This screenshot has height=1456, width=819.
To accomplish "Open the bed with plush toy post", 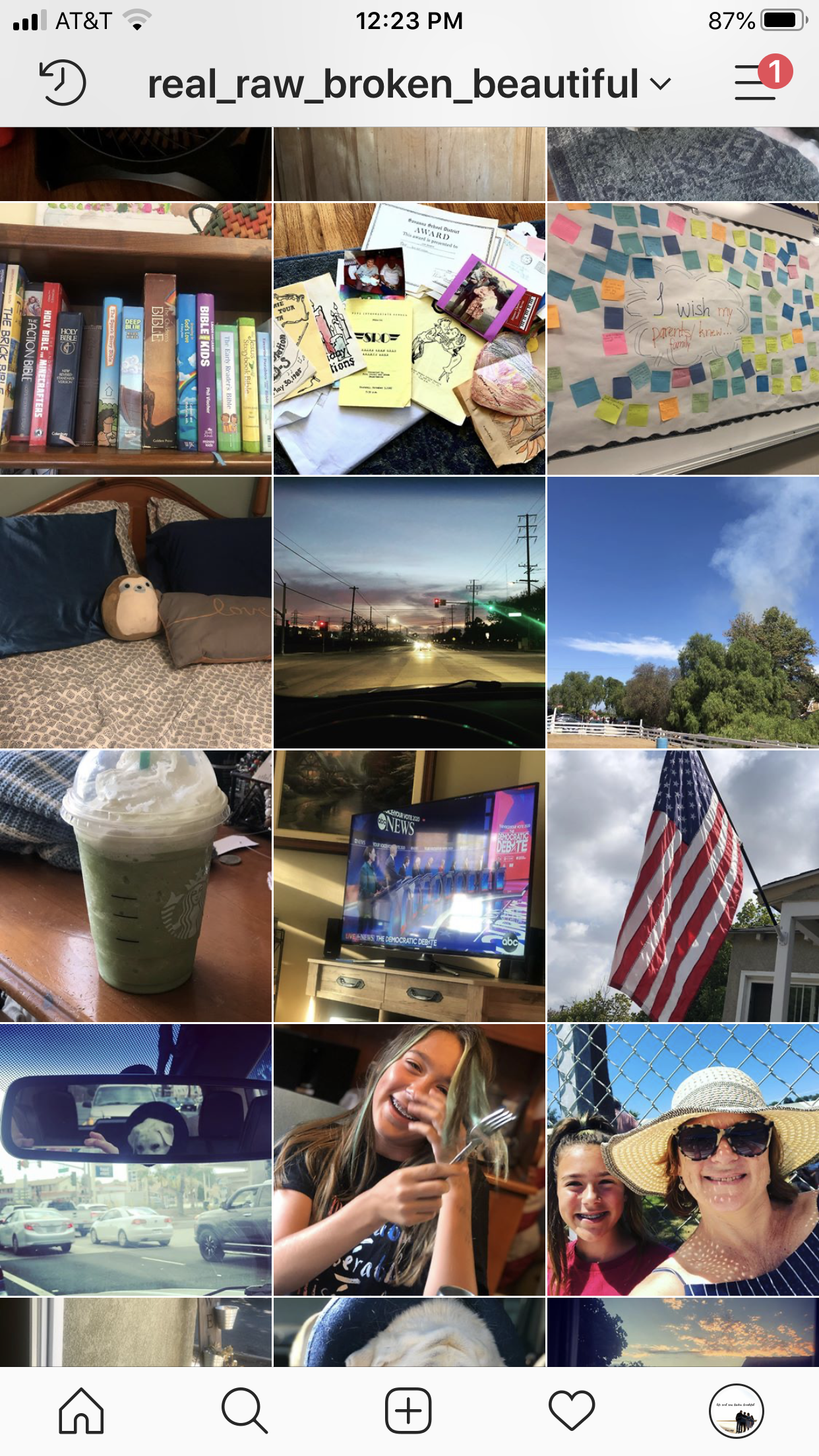I will [x=136, y=613].
